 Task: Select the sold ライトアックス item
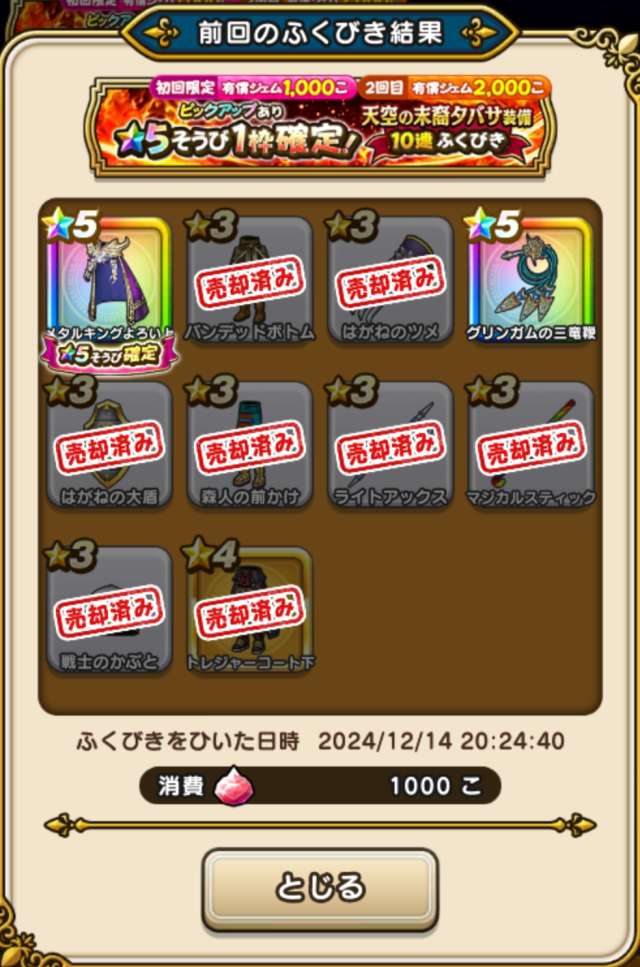click(390, 445)
